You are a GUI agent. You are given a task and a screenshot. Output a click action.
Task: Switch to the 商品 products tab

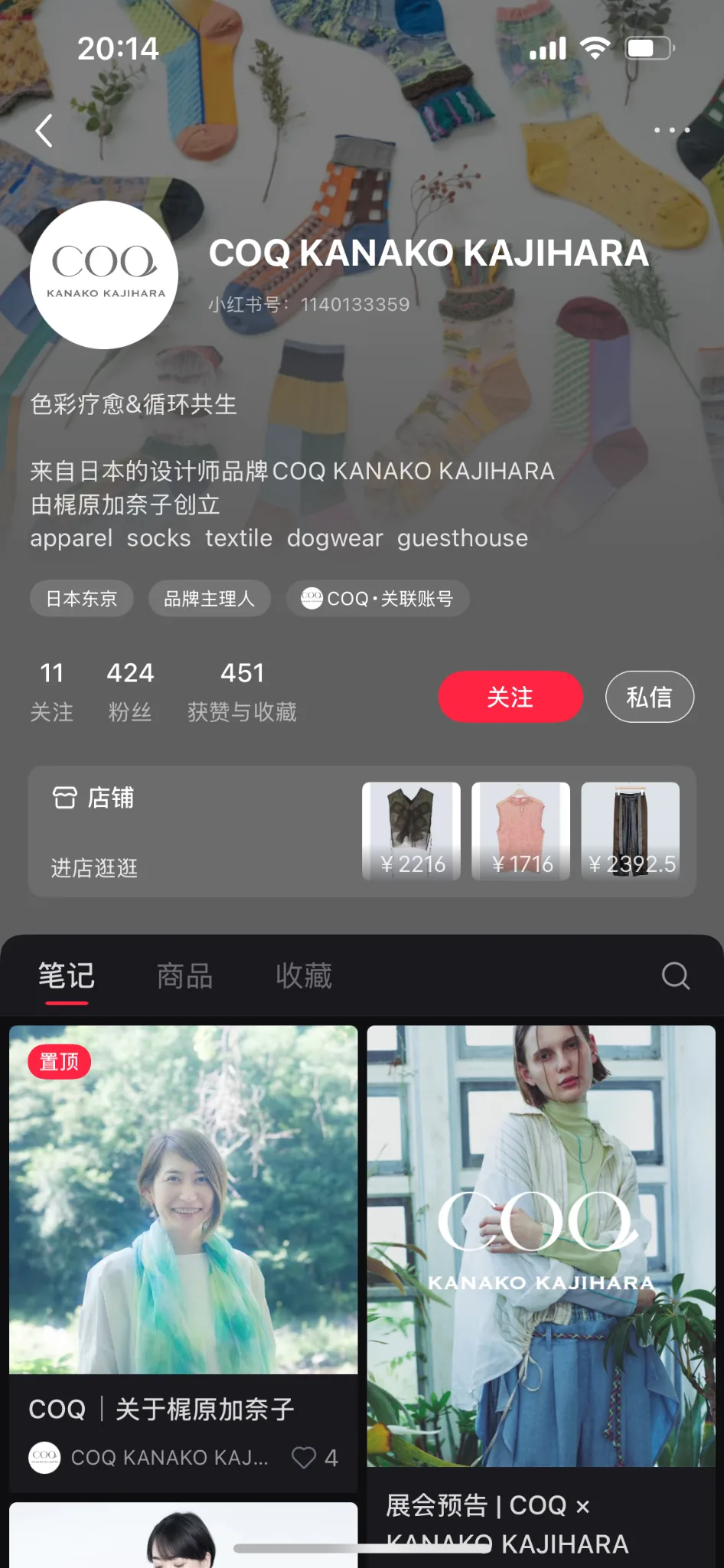pyautogui.click(x=184, y=976)
